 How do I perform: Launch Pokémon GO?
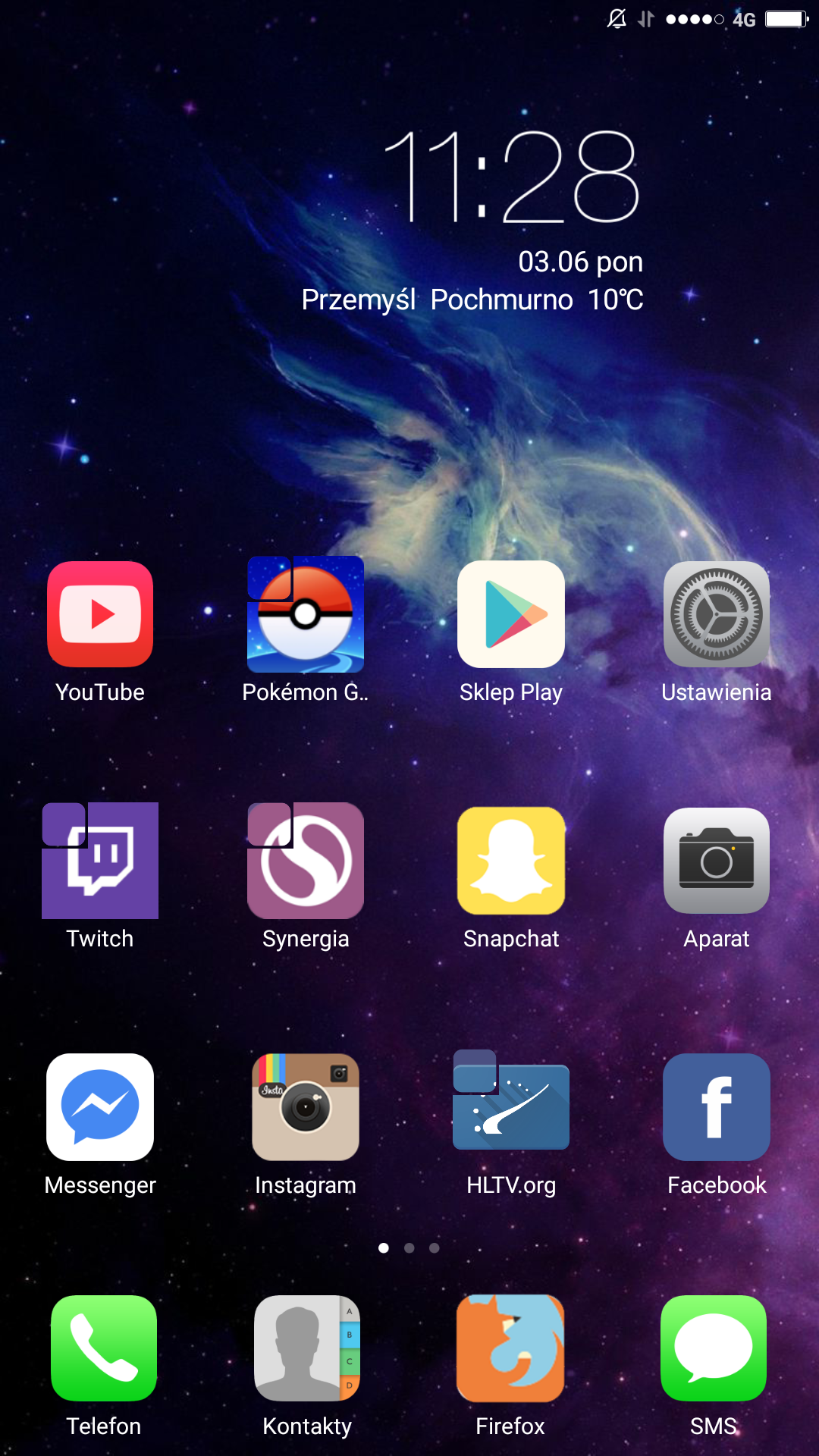tap(306, 614)
